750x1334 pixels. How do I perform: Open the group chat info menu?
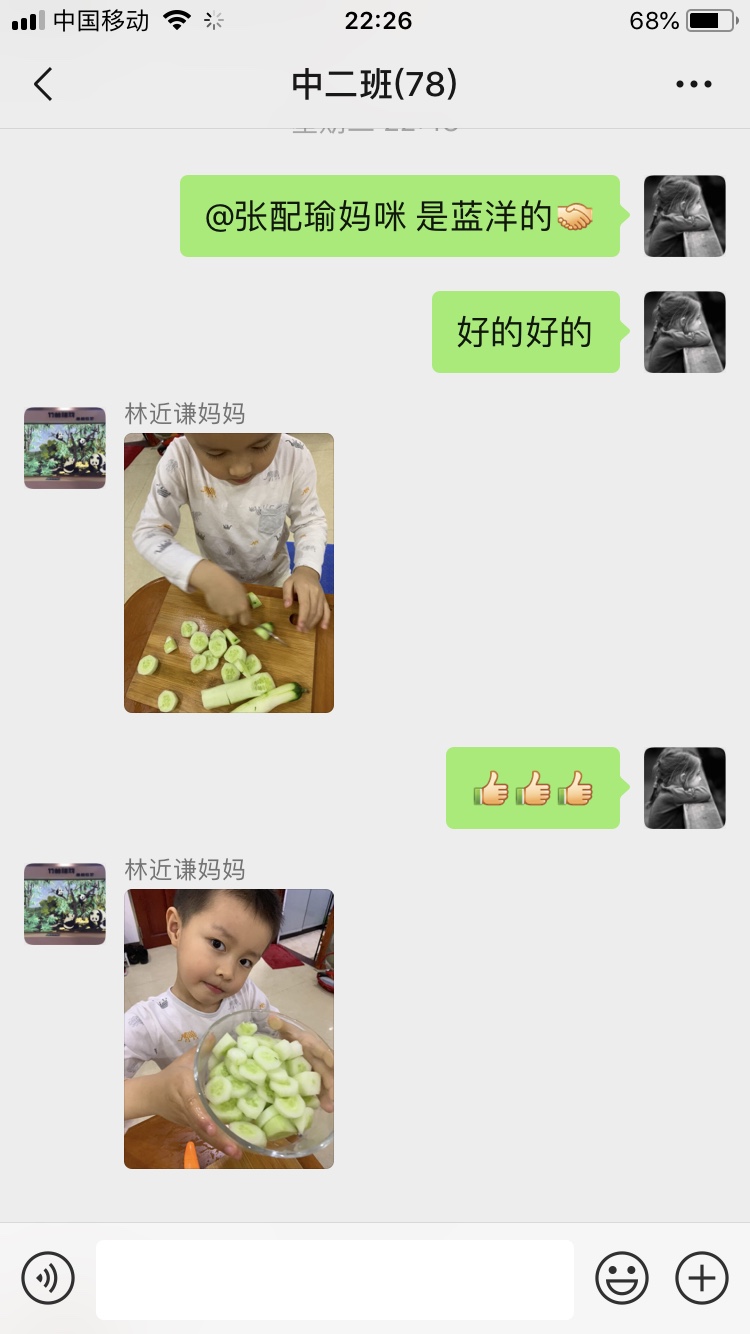(x=693, y=85)
